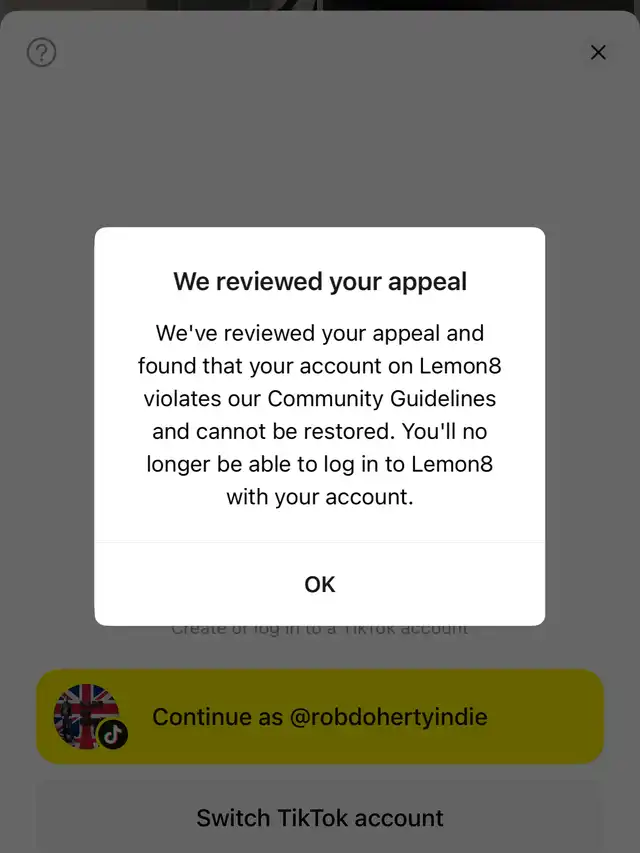Image resolution: width=640 pixels, height=853 pixels.
Task: Close the login sheet with X
Action: (598, 52)
